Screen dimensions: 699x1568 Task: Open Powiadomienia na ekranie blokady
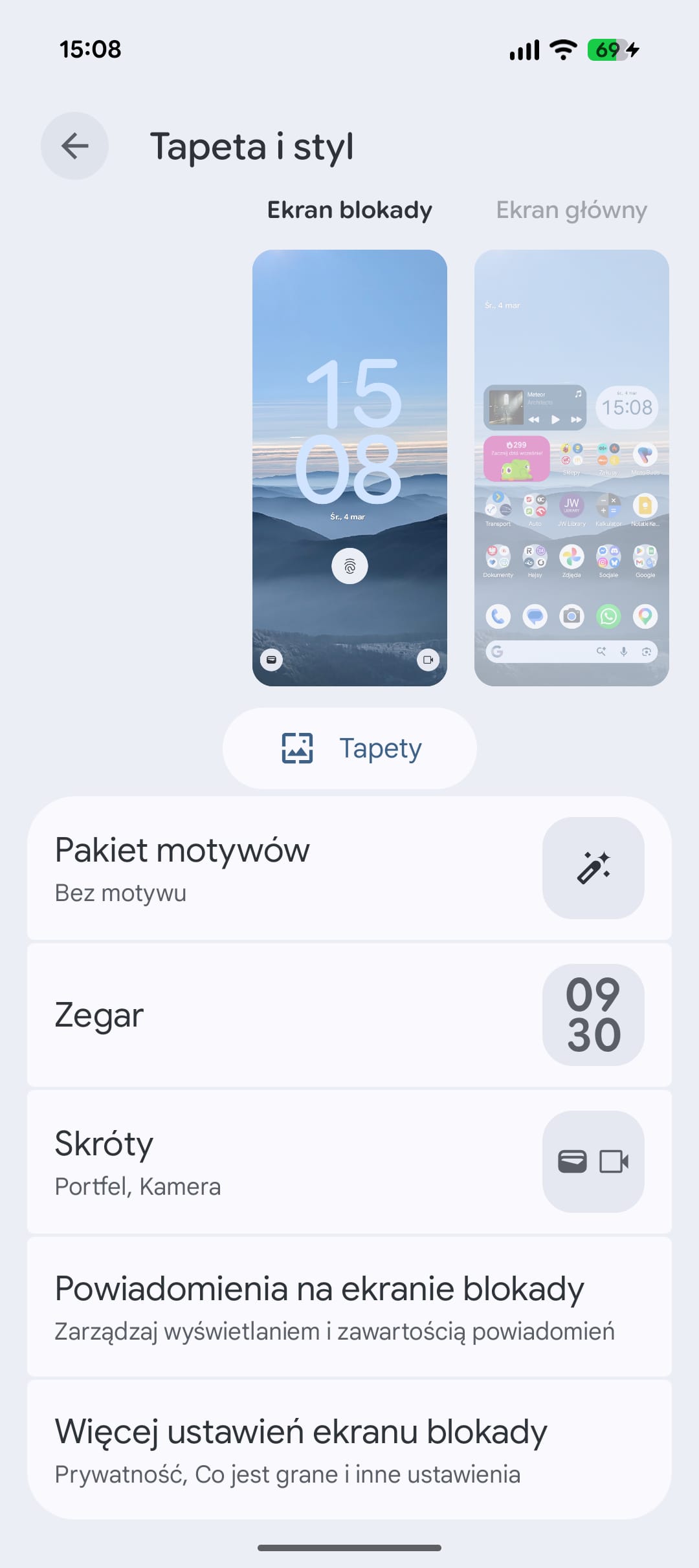[349, 1307]
